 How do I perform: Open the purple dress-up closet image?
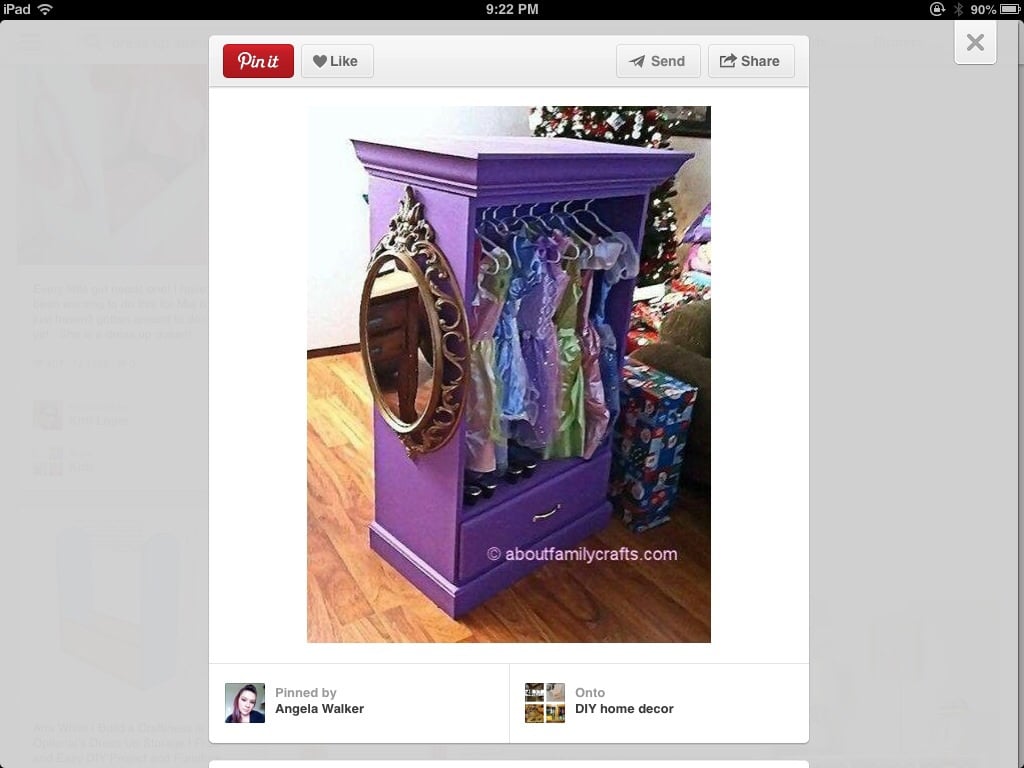[x=508, y=374]
